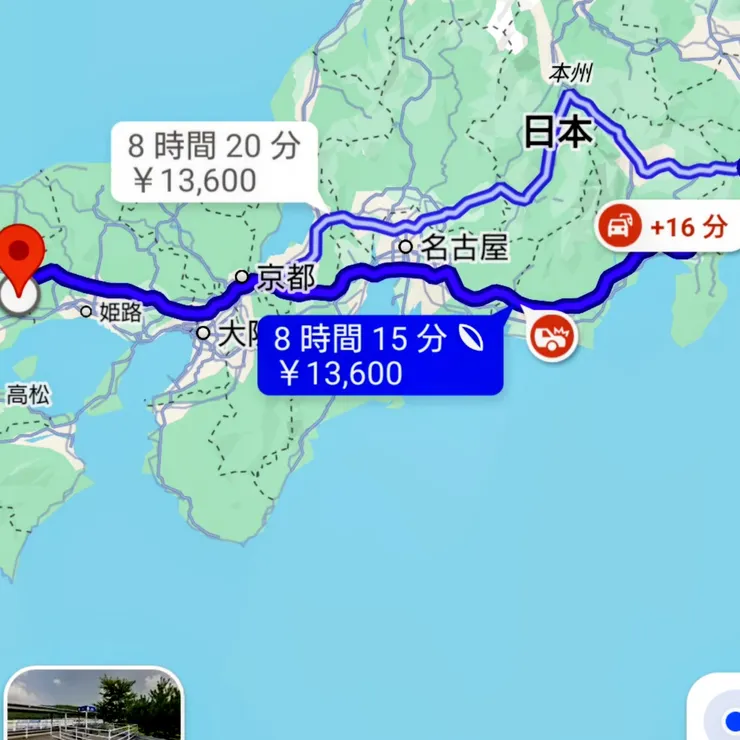
Task: Tap the selected 8時間15分 route label
Action: pos(378,355)
